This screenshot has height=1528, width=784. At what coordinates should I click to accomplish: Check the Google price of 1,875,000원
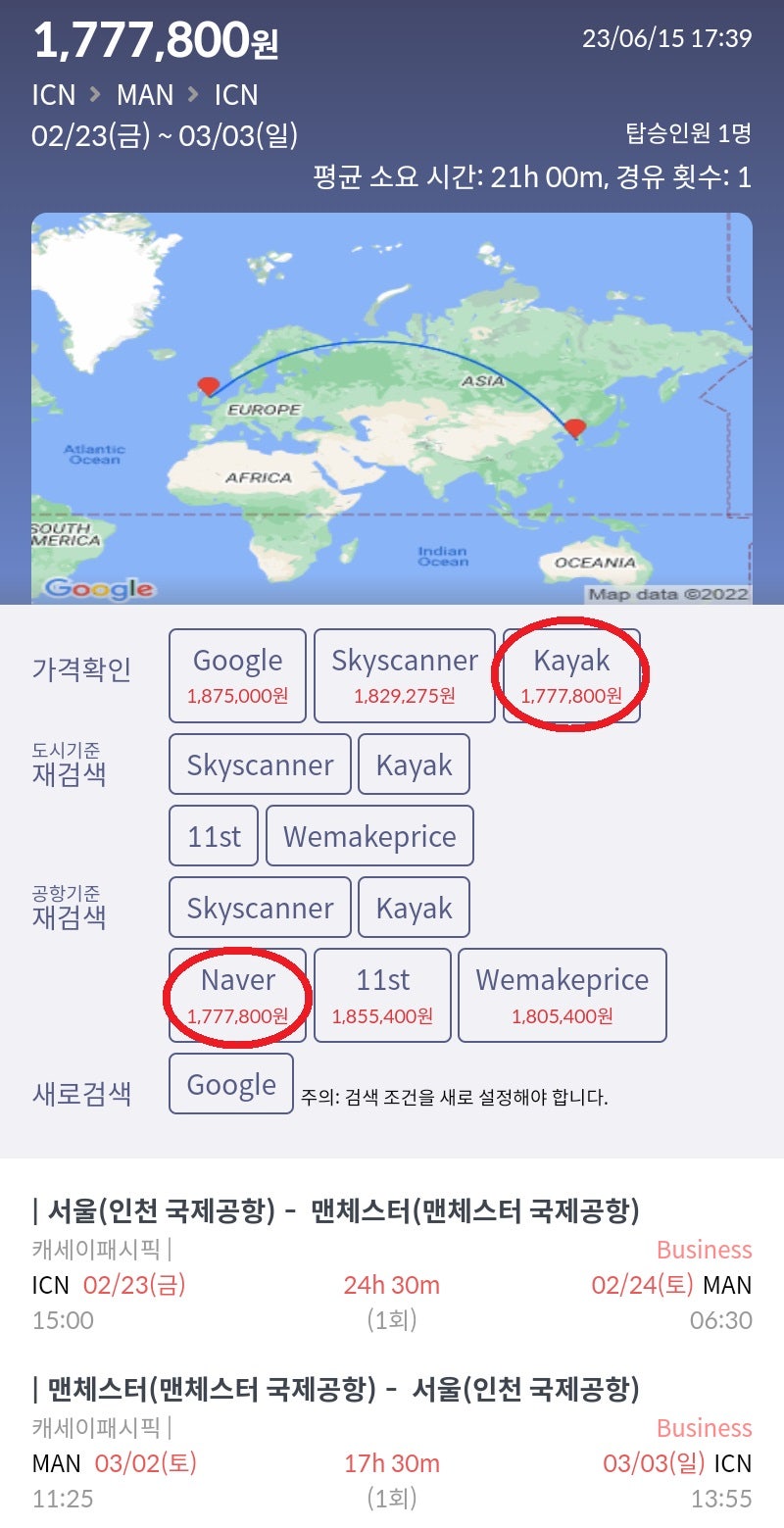(237, 675)
